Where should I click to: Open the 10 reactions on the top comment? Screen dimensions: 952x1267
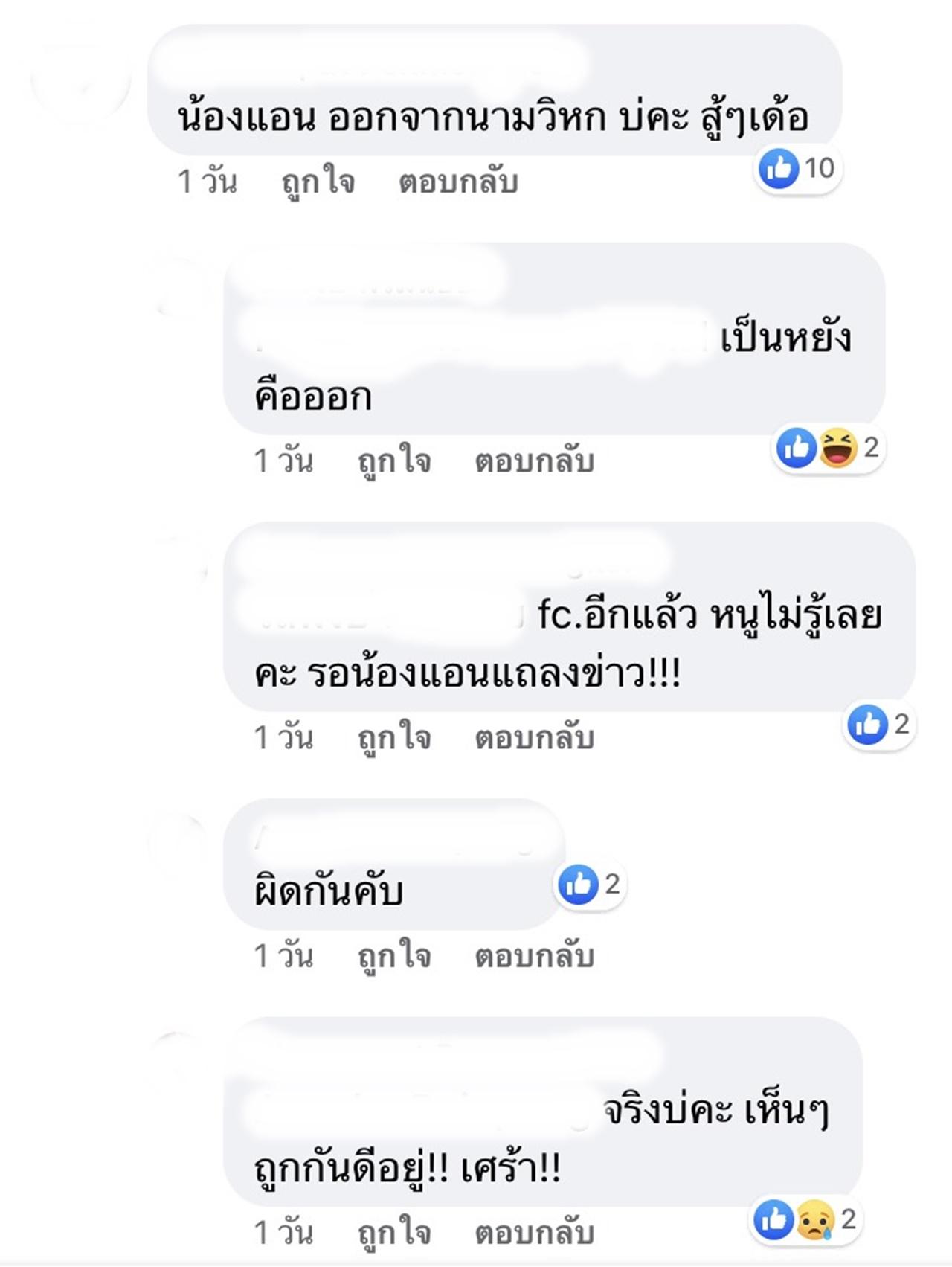797,168
